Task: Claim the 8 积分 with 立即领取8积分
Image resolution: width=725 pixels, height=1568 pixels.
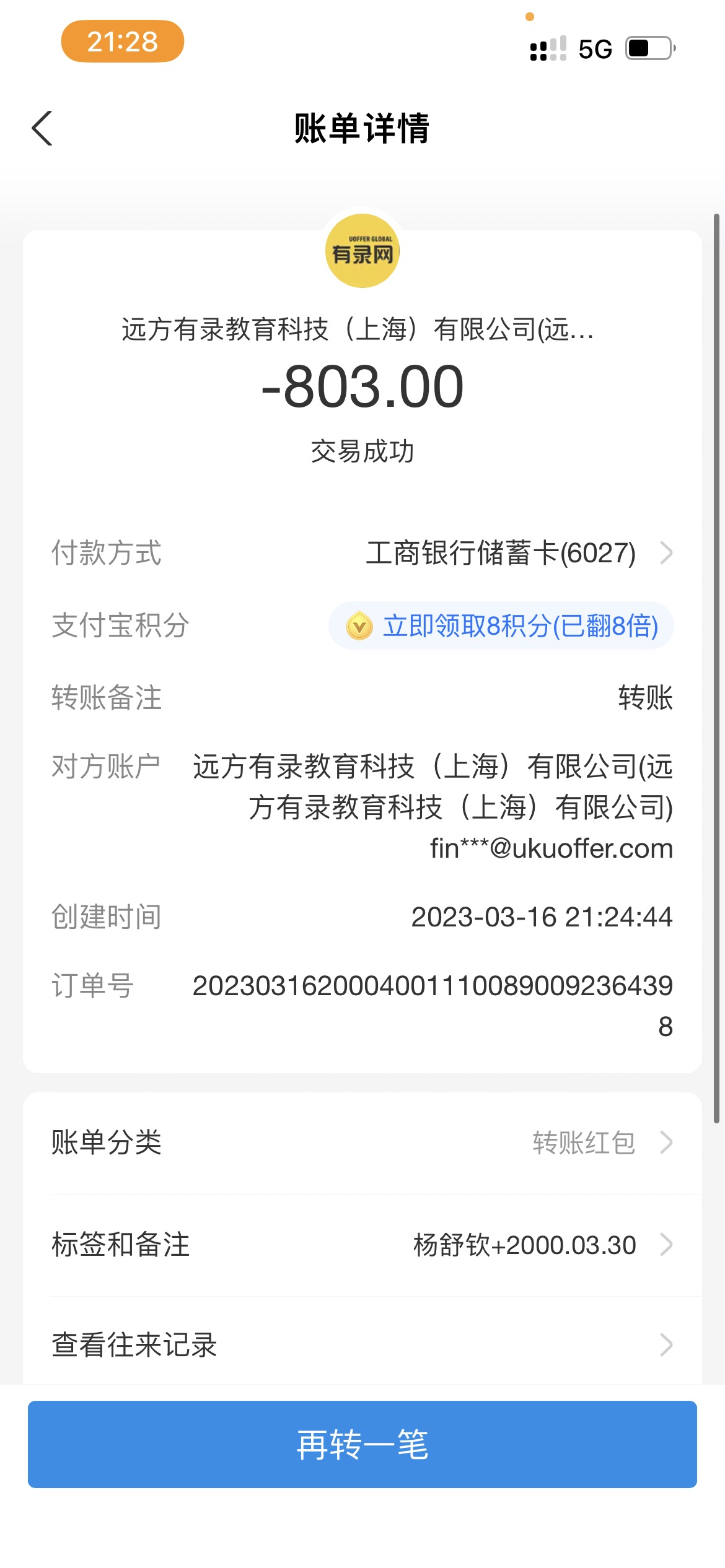Action: tap(501, 625)
